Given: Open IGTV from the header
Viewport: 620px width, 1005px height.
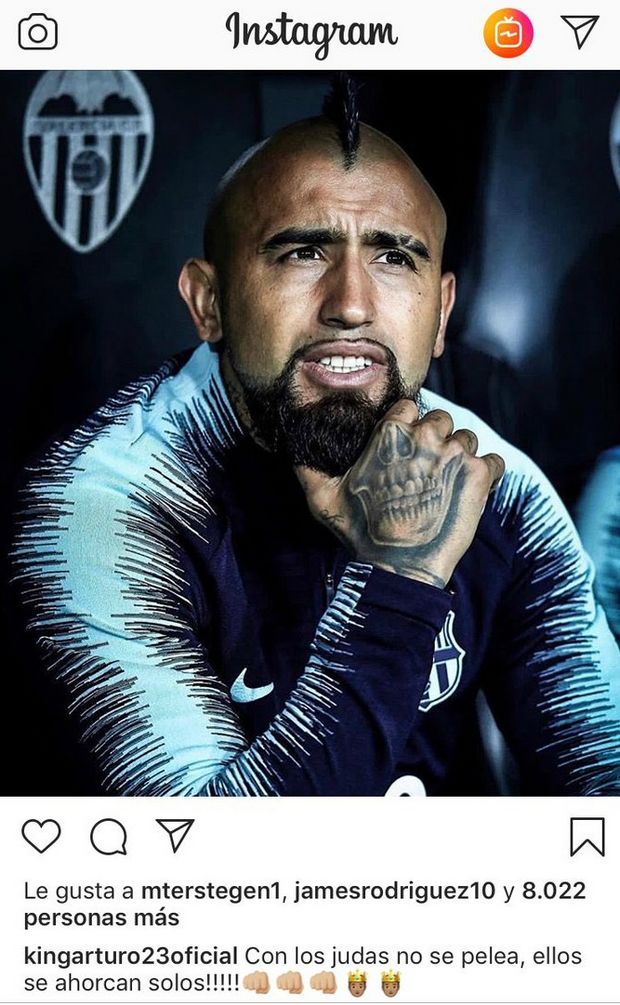Looking at the screenshot, I should (508, 33).
